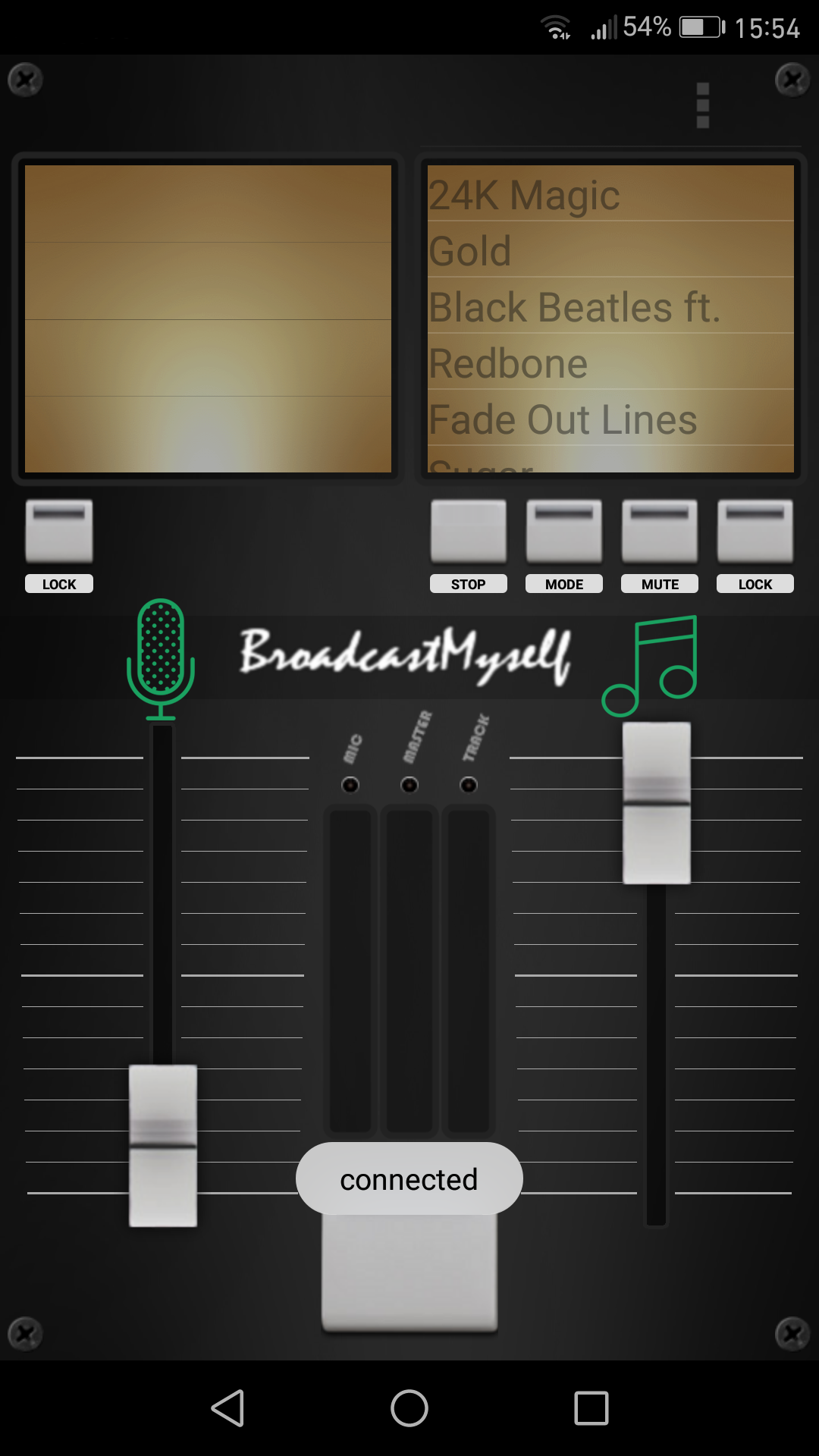Tap the large broadcast button at bottom
The height and width of the screenshot is (1456, 819).
[x=409, y=1274]
